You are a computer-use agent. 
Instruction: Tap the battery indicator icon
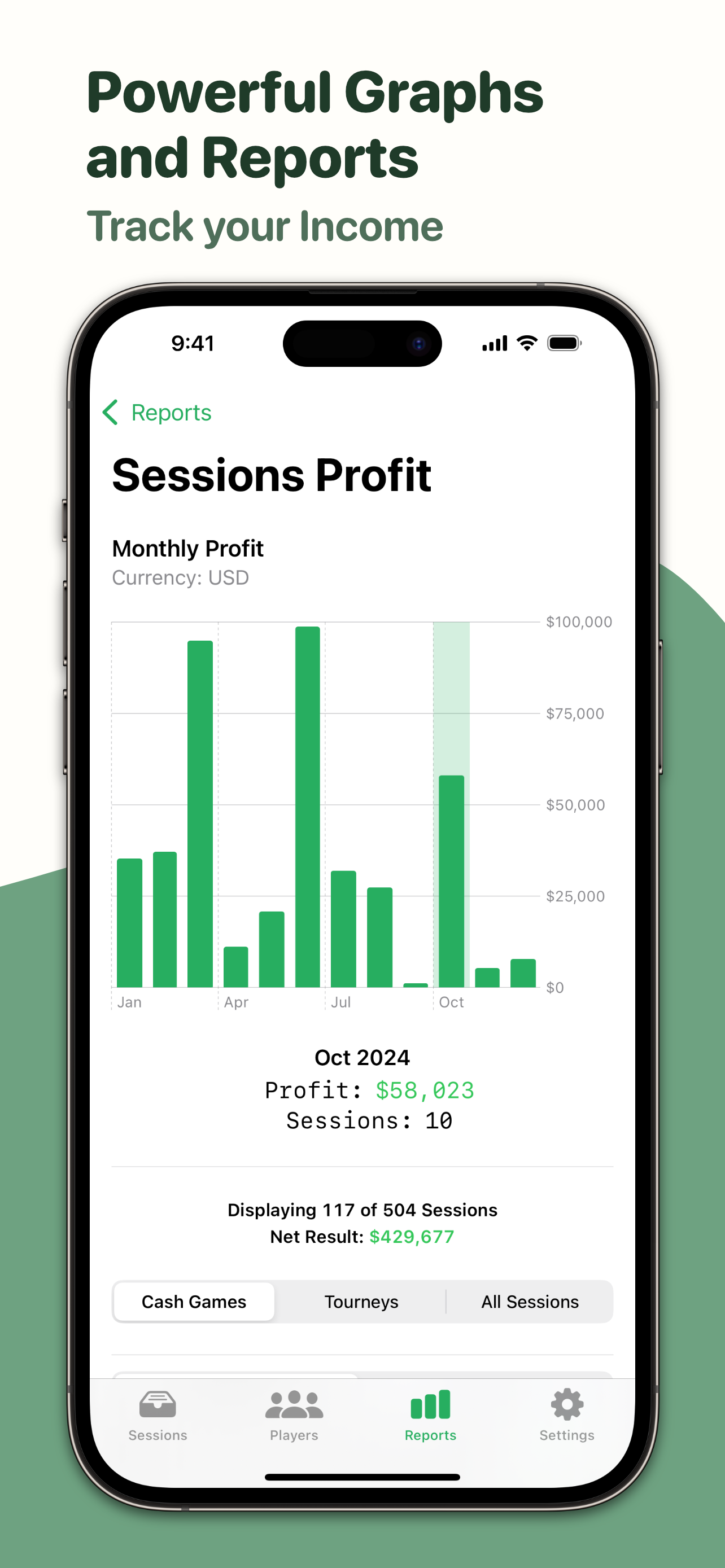coord(564,343)
